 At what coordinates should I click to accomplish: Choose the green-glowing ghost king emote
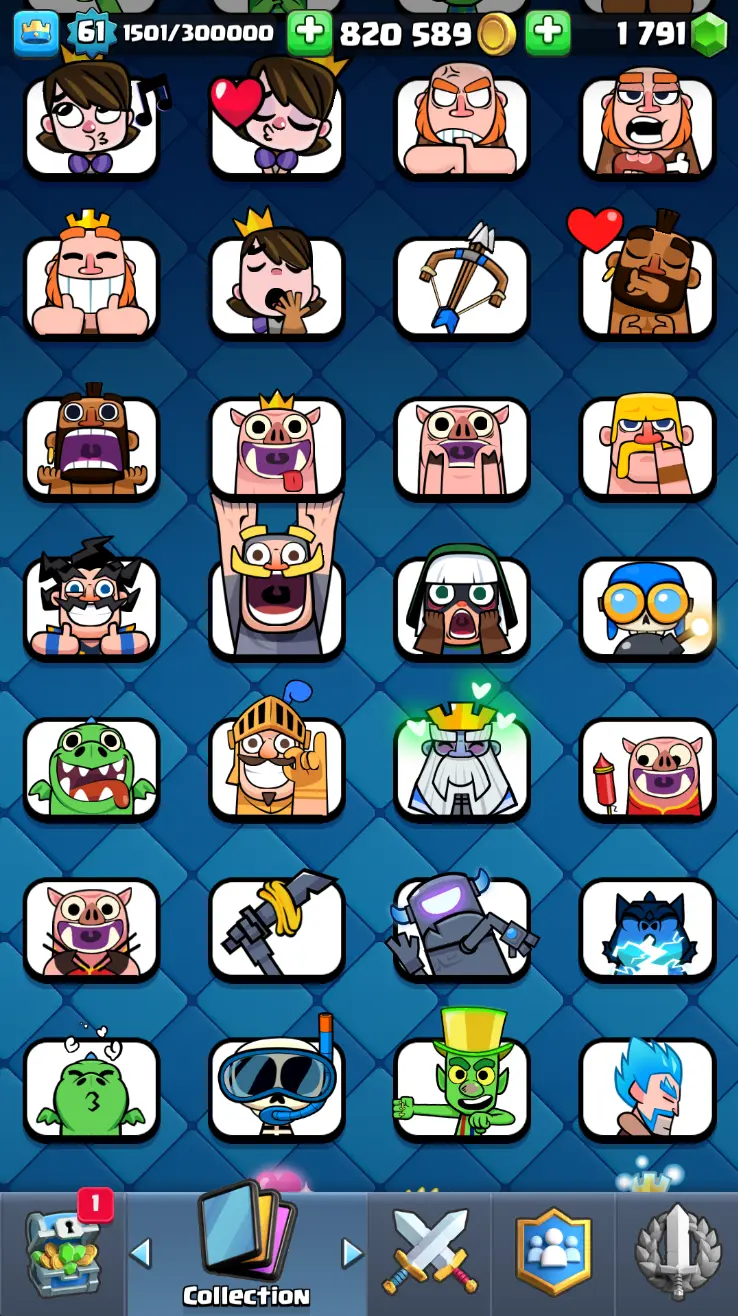tap(461, 767)
